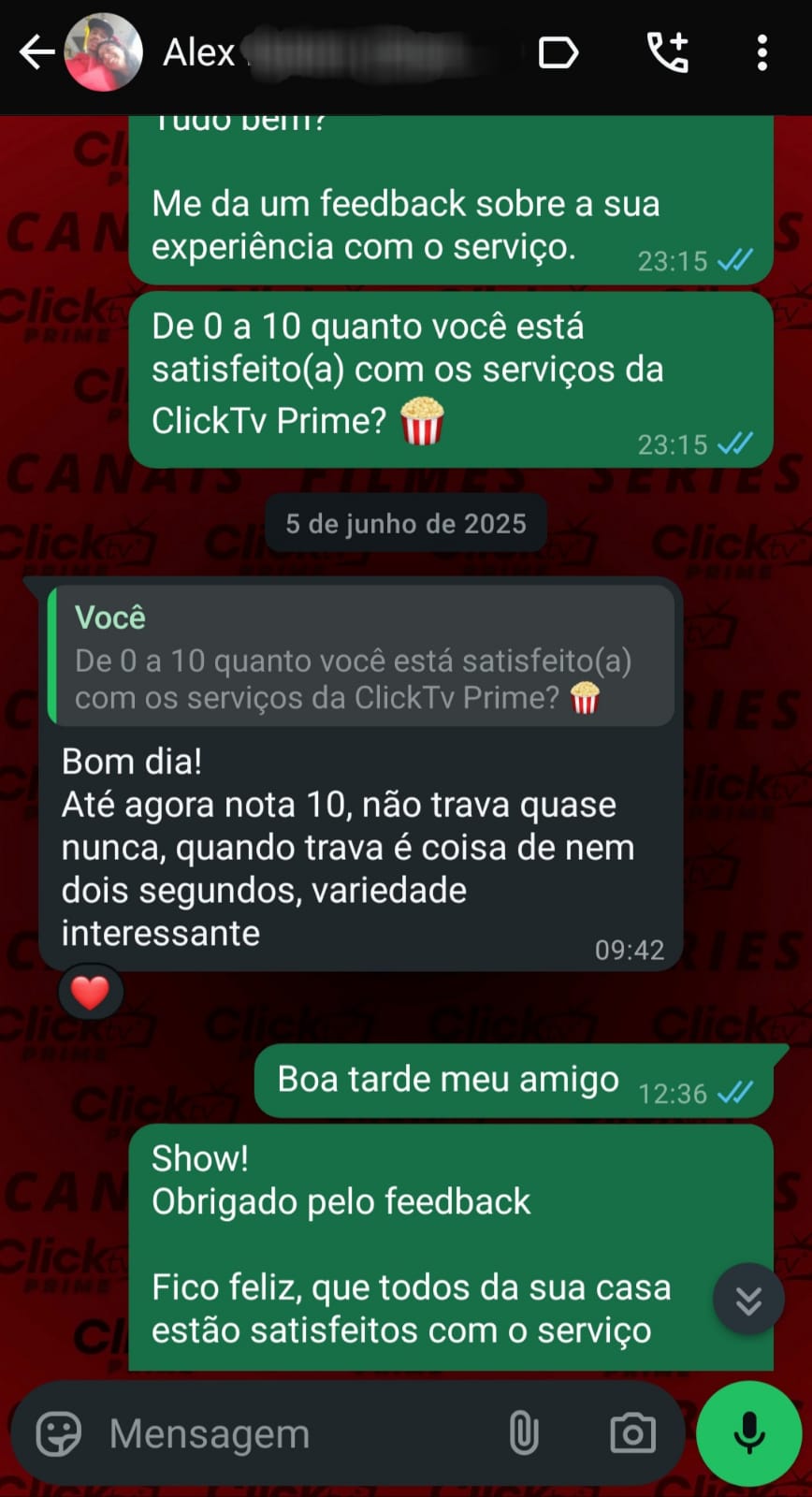Go back to the chat list
This screenshot has width=812, height=1497.
pos(36,53)
